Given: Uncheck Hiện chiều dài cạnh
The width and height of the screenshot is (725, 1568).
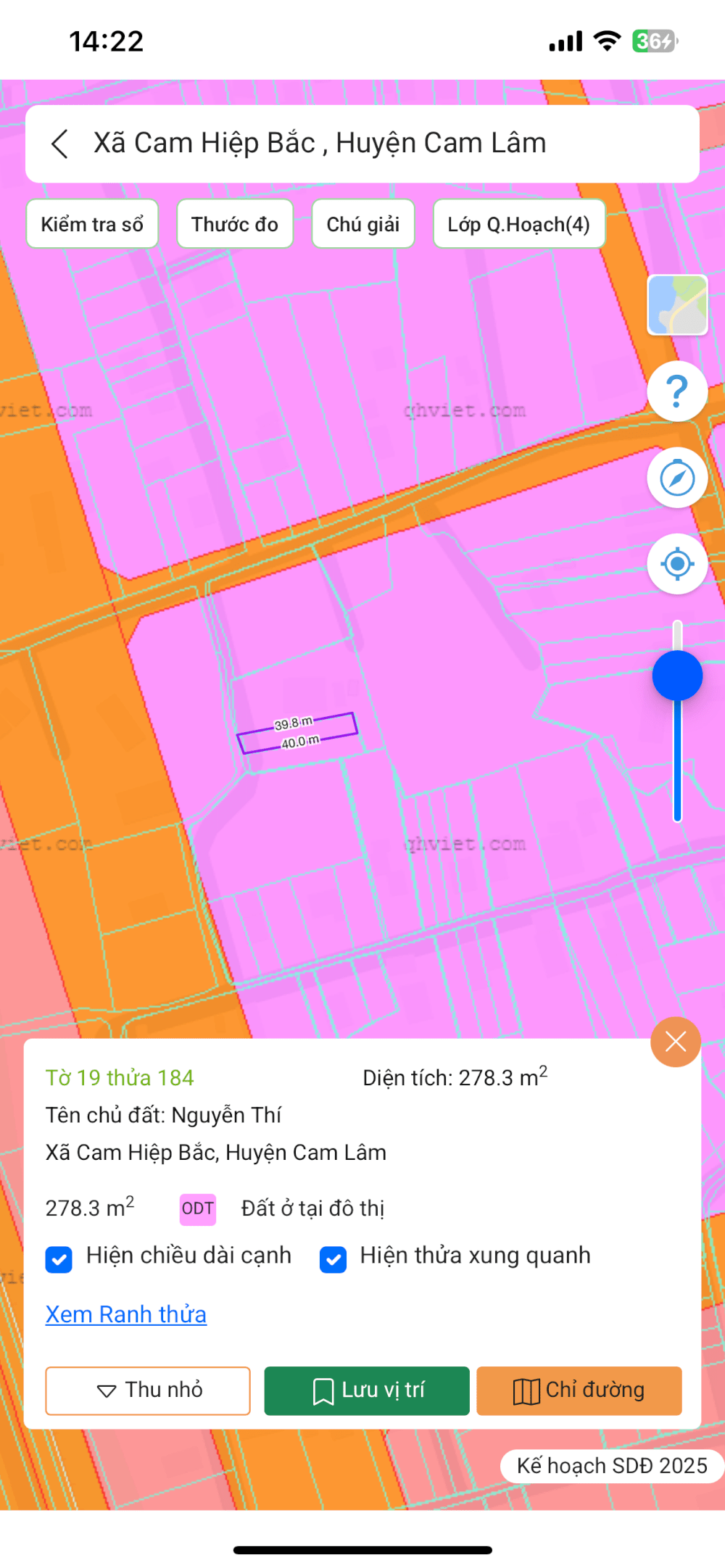Looking at the screenshot, I should coord(59,1259).
